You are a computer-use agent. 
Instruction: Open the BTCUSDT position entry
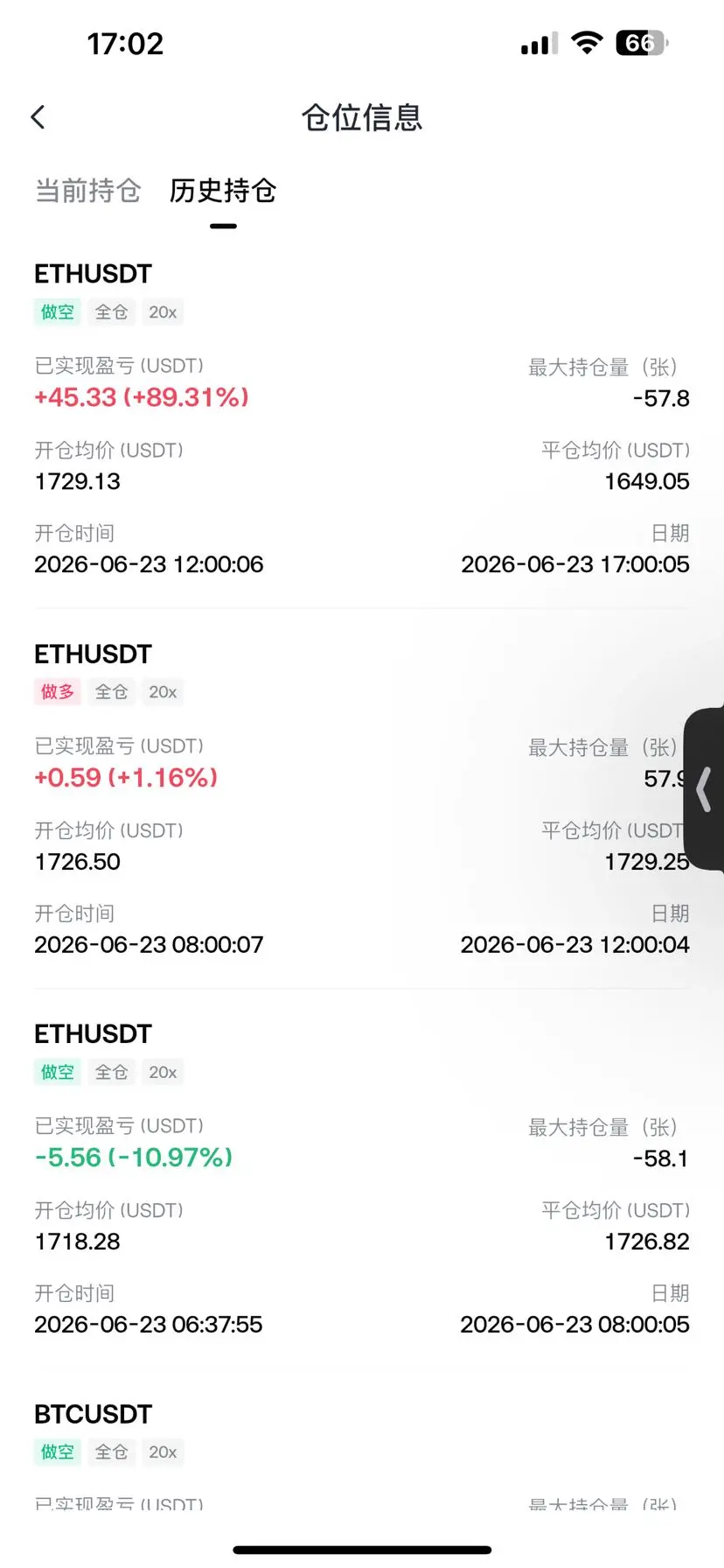362,1452
